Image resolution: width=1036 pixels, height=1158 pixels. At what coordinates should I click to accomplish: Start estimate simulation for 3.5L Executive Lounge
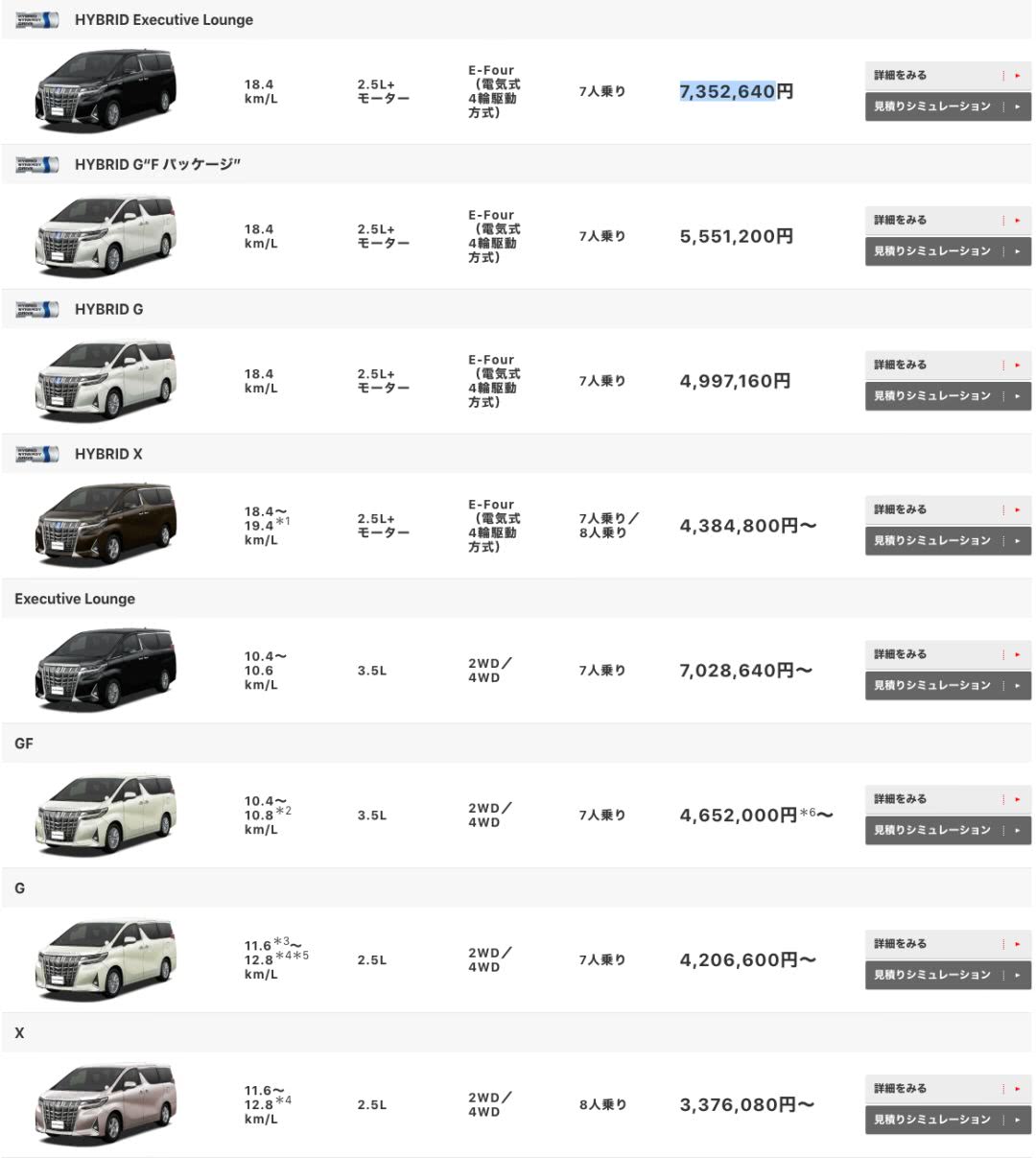(947, 686)
